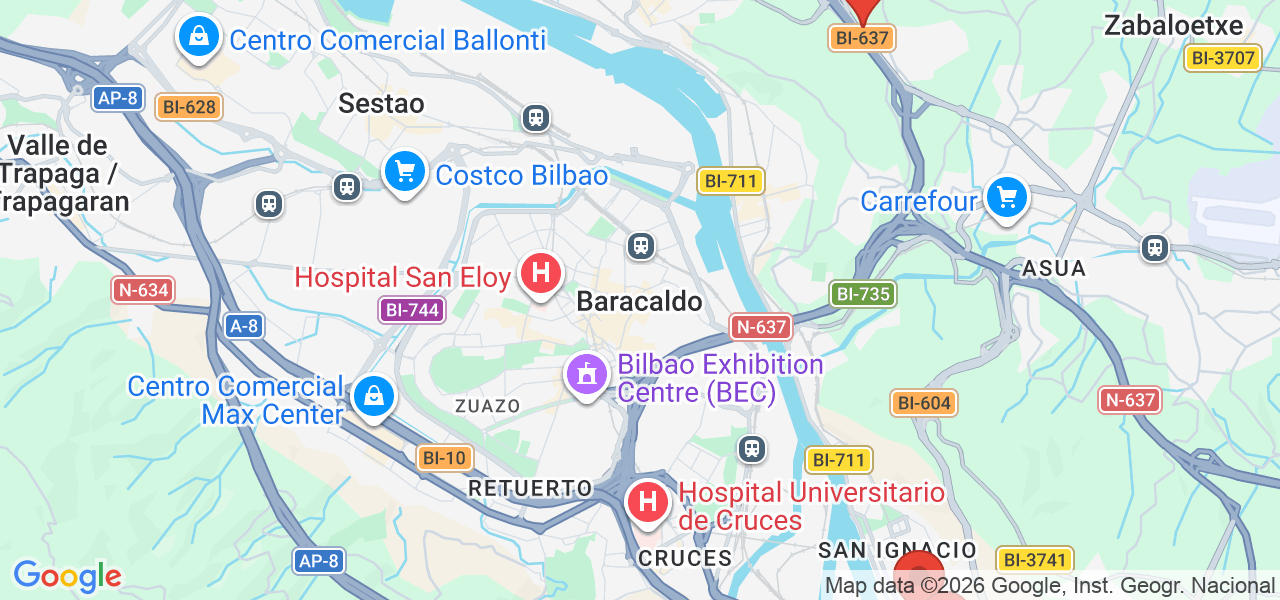Viewport: 1280px width, 600px height.
Task: Open the Centro Comercial Ballonti shopping marker
Action: coord(199,37)
